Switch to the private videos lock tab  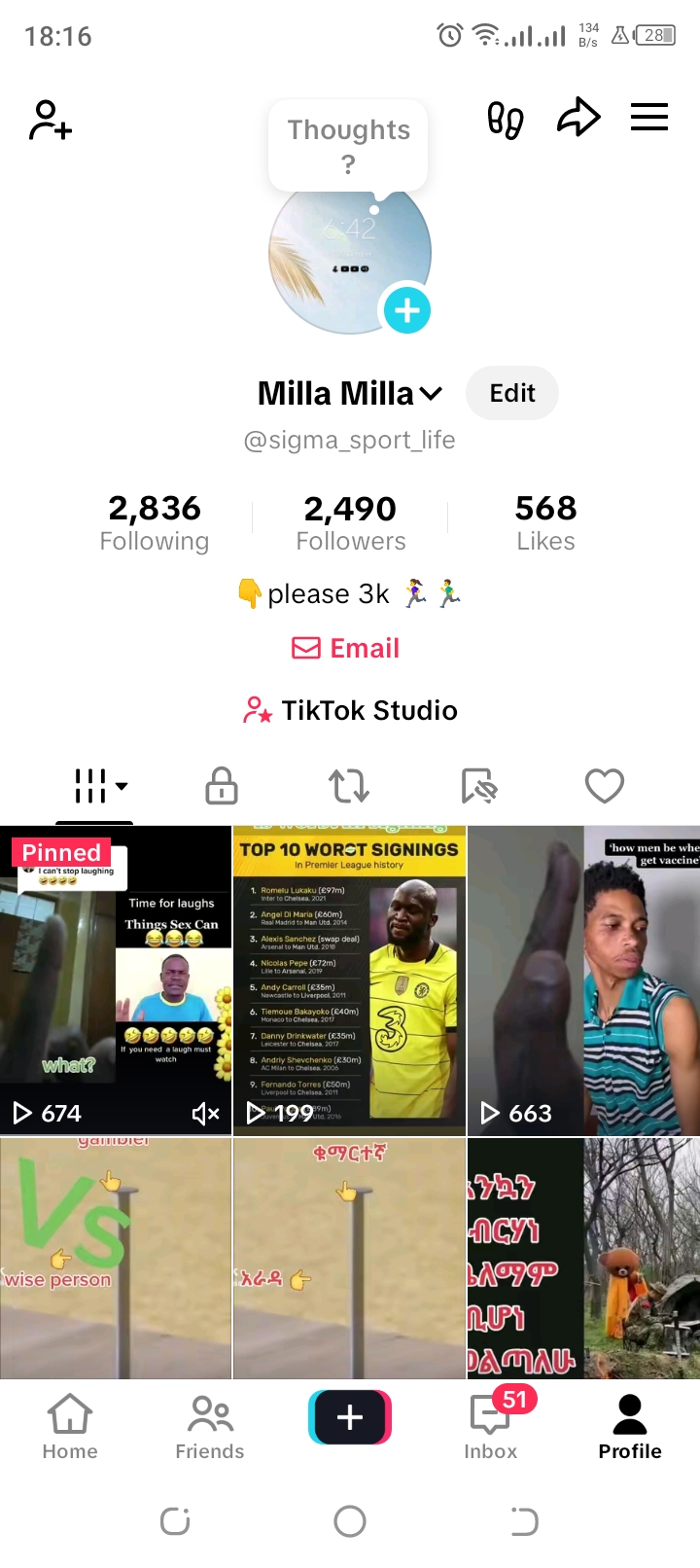[x=222, y=786]
